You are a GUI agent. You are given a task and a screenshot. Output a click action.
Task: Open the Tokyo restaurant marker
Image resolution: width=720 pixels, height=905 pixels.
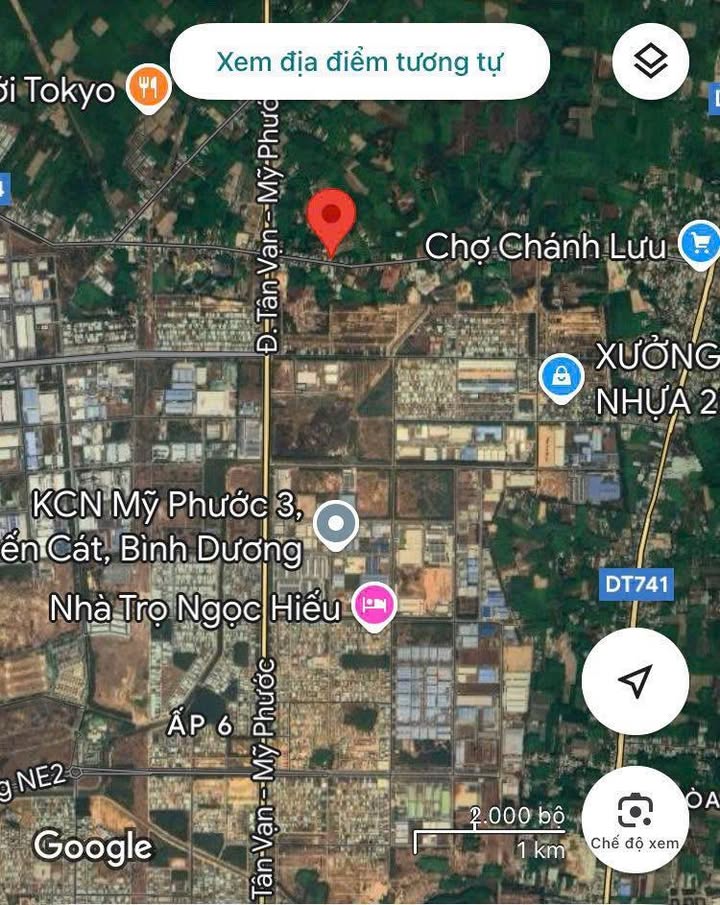(x=149, y=88)
